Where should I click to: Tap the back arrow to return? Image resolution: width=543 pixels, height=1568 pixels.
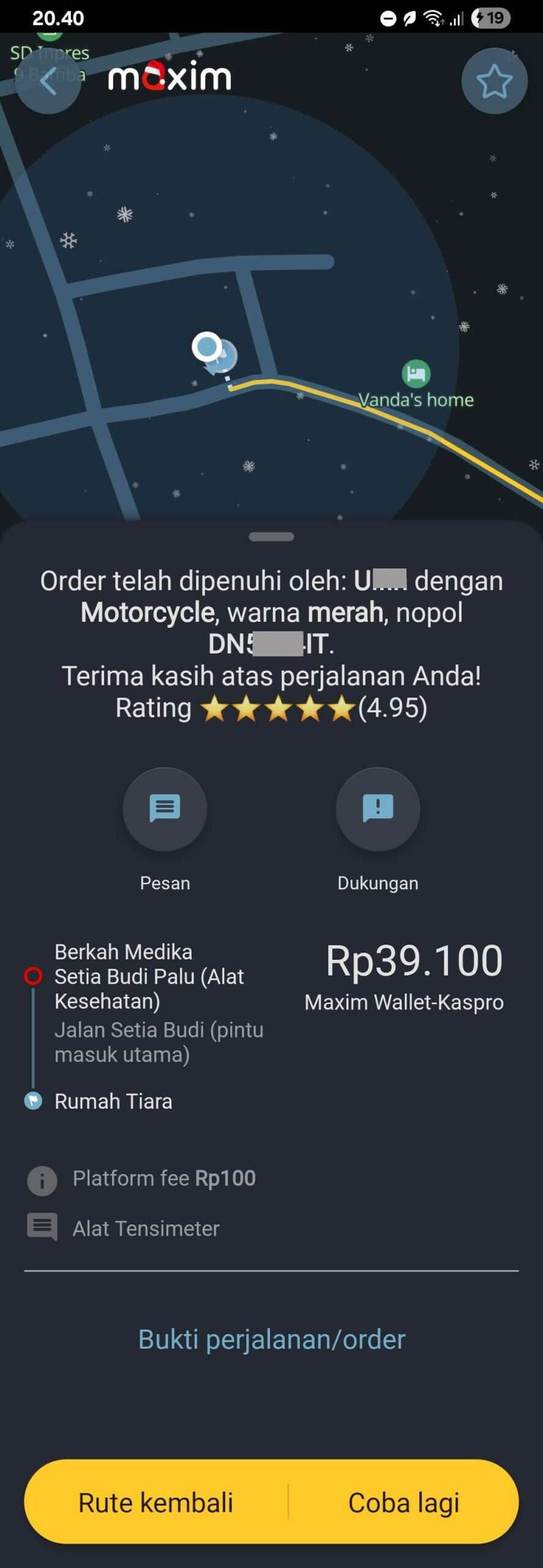tap(48, 80)
